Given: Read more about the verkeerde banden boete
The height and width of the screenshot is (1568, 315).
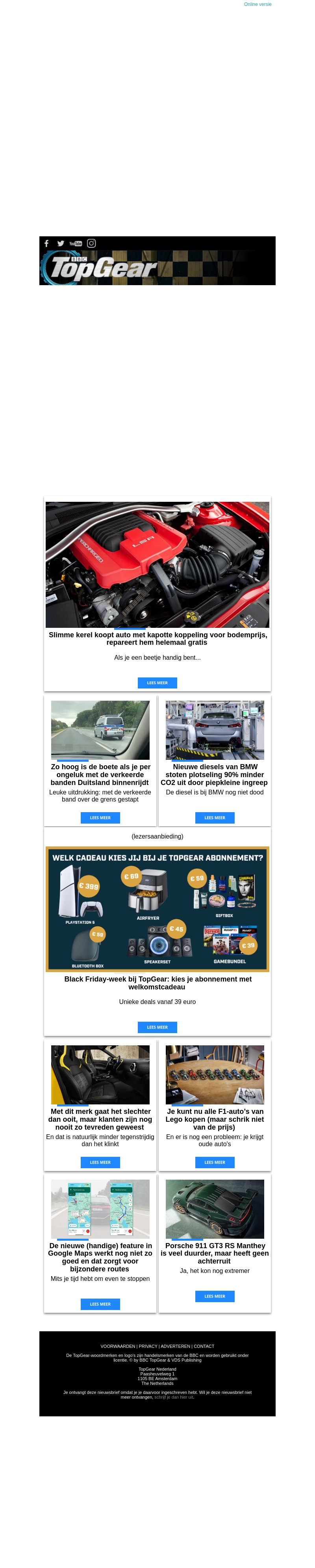Looking at the screenshot, I should coord(100,817).
